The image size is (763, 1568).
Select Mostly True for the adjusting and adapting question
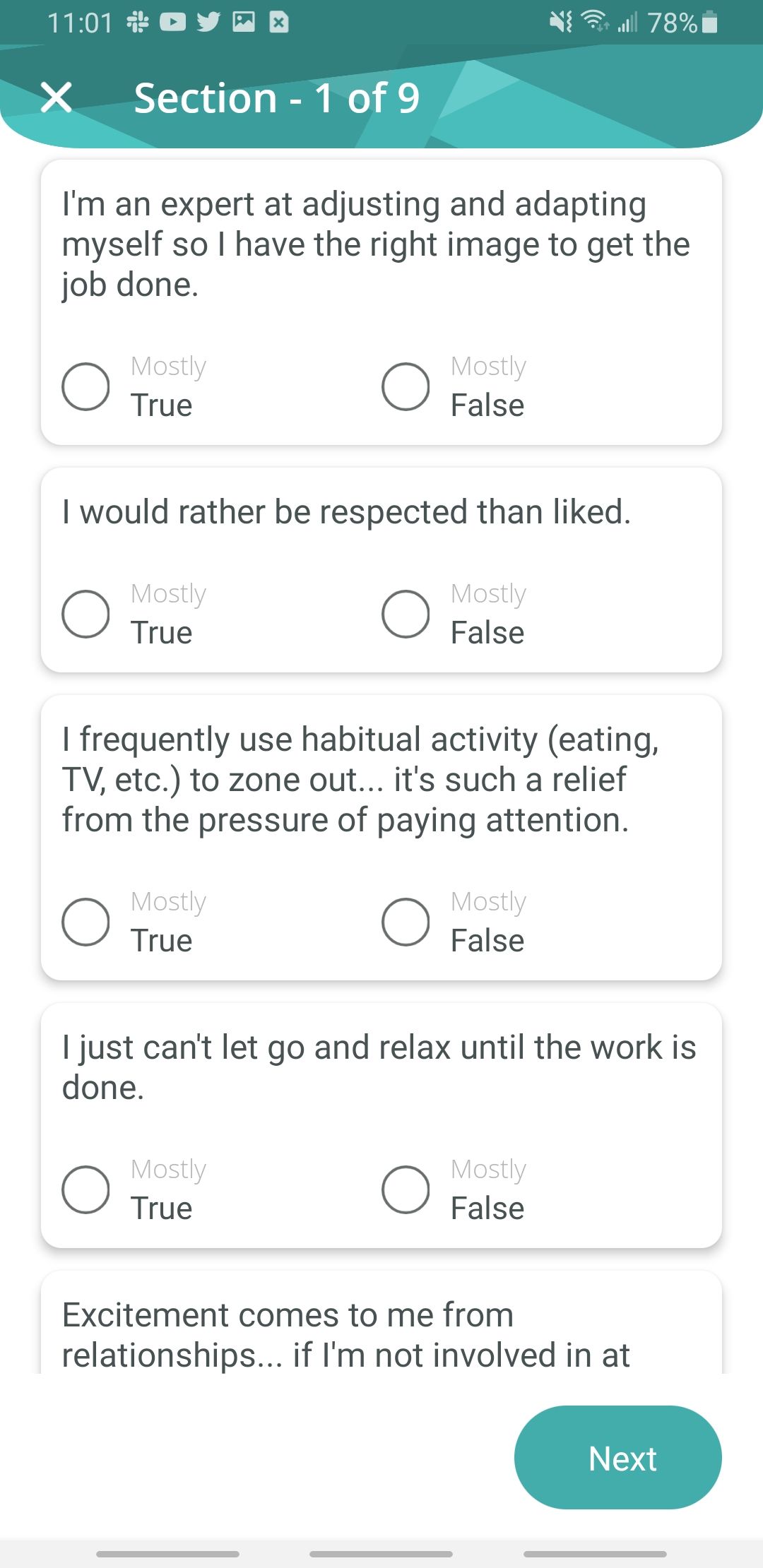[85, 386]
